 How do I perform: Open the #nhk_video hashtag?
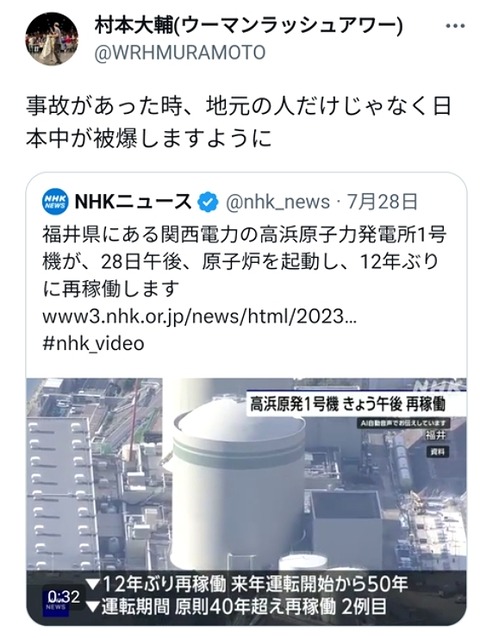tap(93, 343)
